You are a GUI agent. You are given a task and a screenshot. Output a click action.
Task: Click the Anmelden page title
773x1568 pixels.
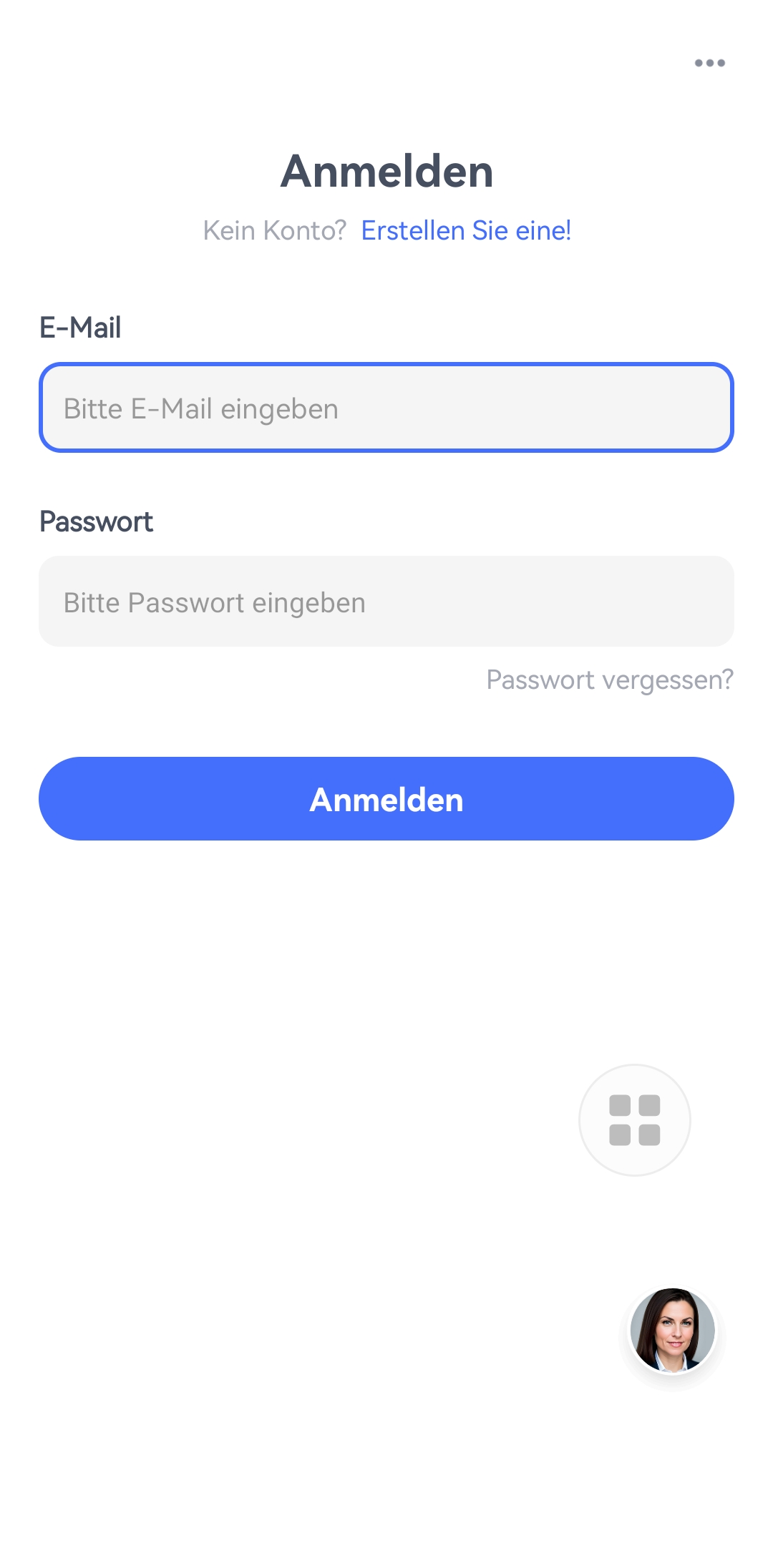point(386,170)
